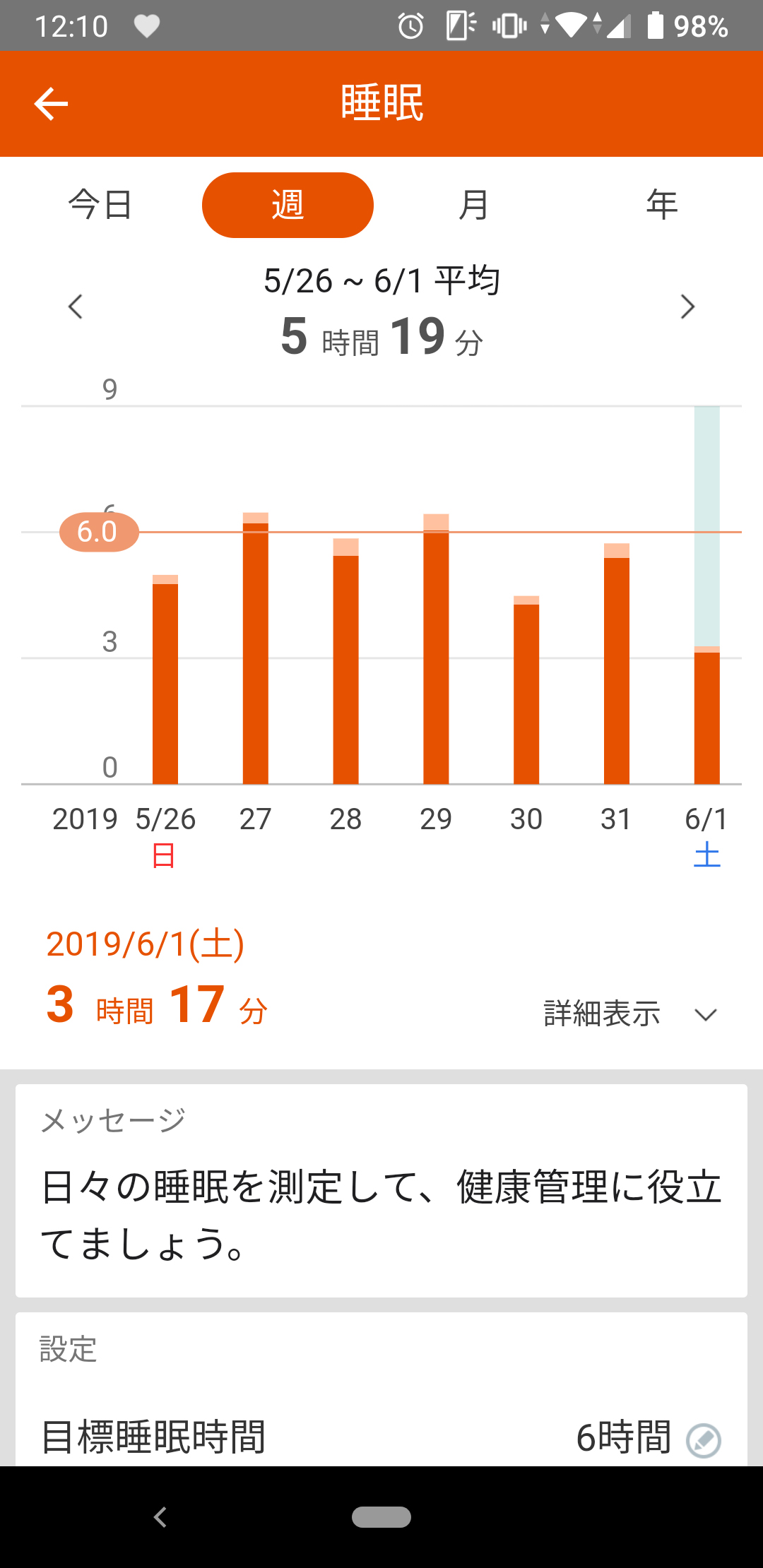Switch to the 今日 tab
This screenshot has height=1568, width=763.
click(x=100, y=205)
